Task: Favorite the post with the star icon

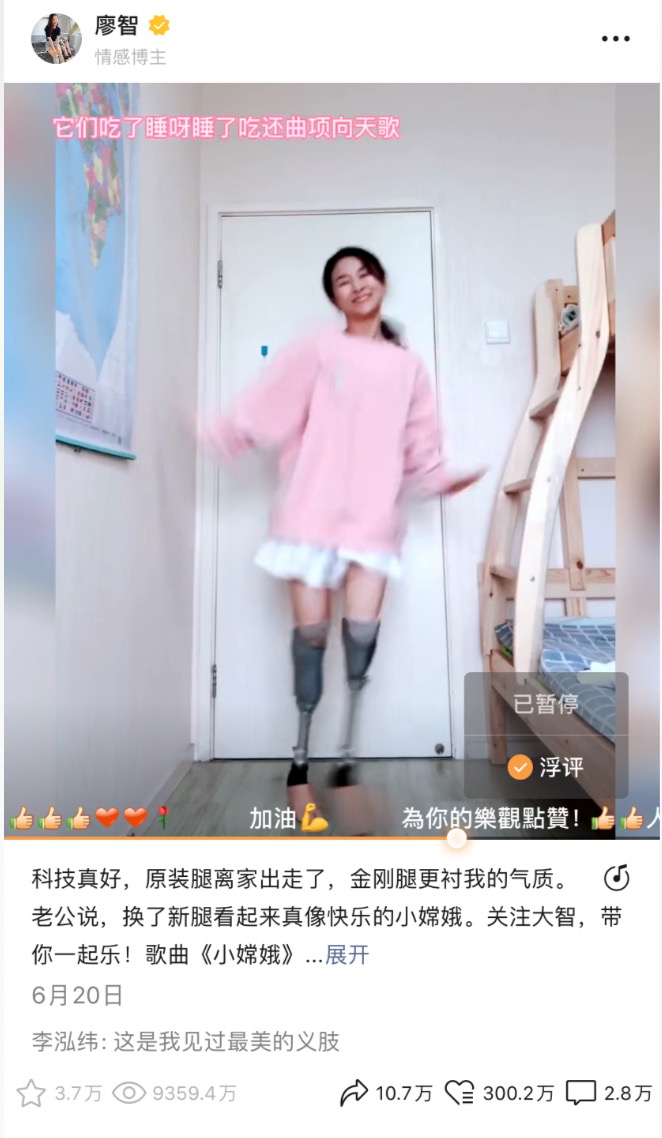Action: 31,1093
